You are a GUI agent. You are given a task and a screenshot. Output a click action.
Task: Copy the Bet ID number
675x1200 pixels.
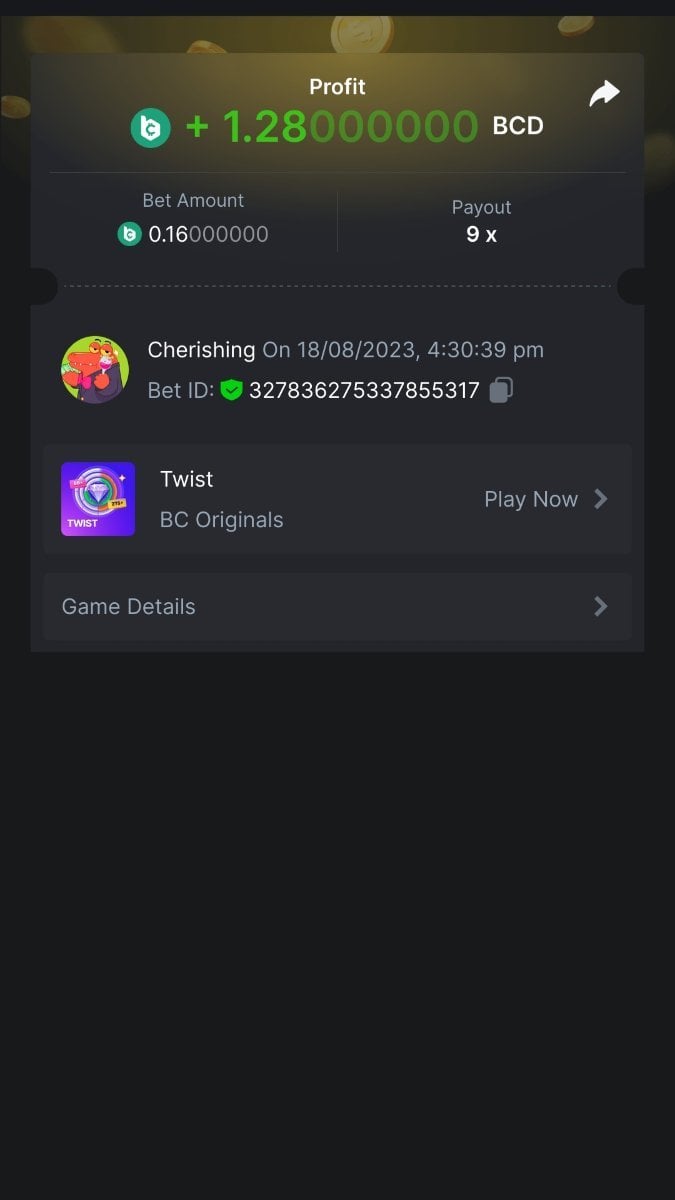pos(501,390)
